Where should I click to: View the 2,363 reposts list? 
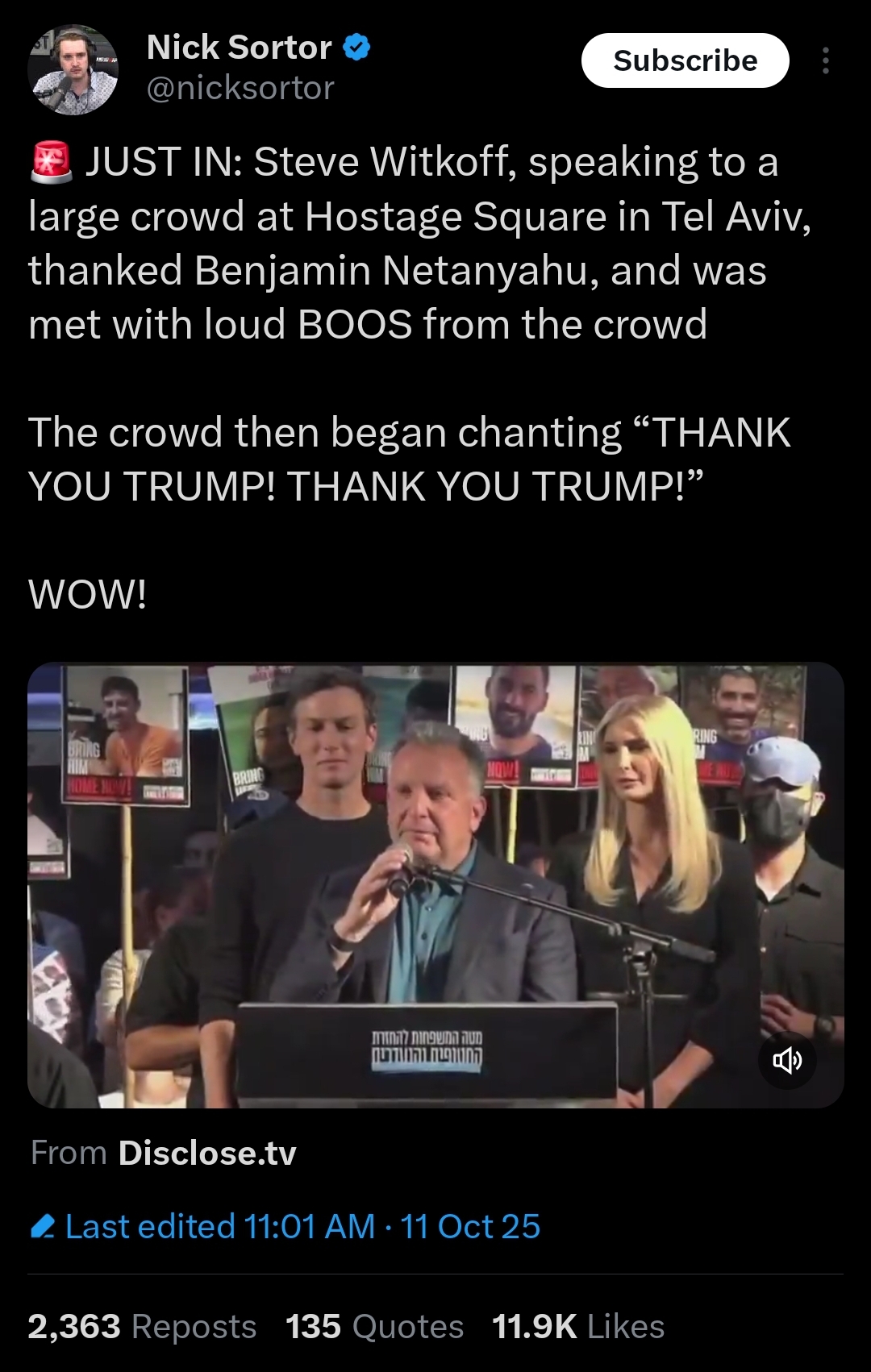[x=142, y=1326]
